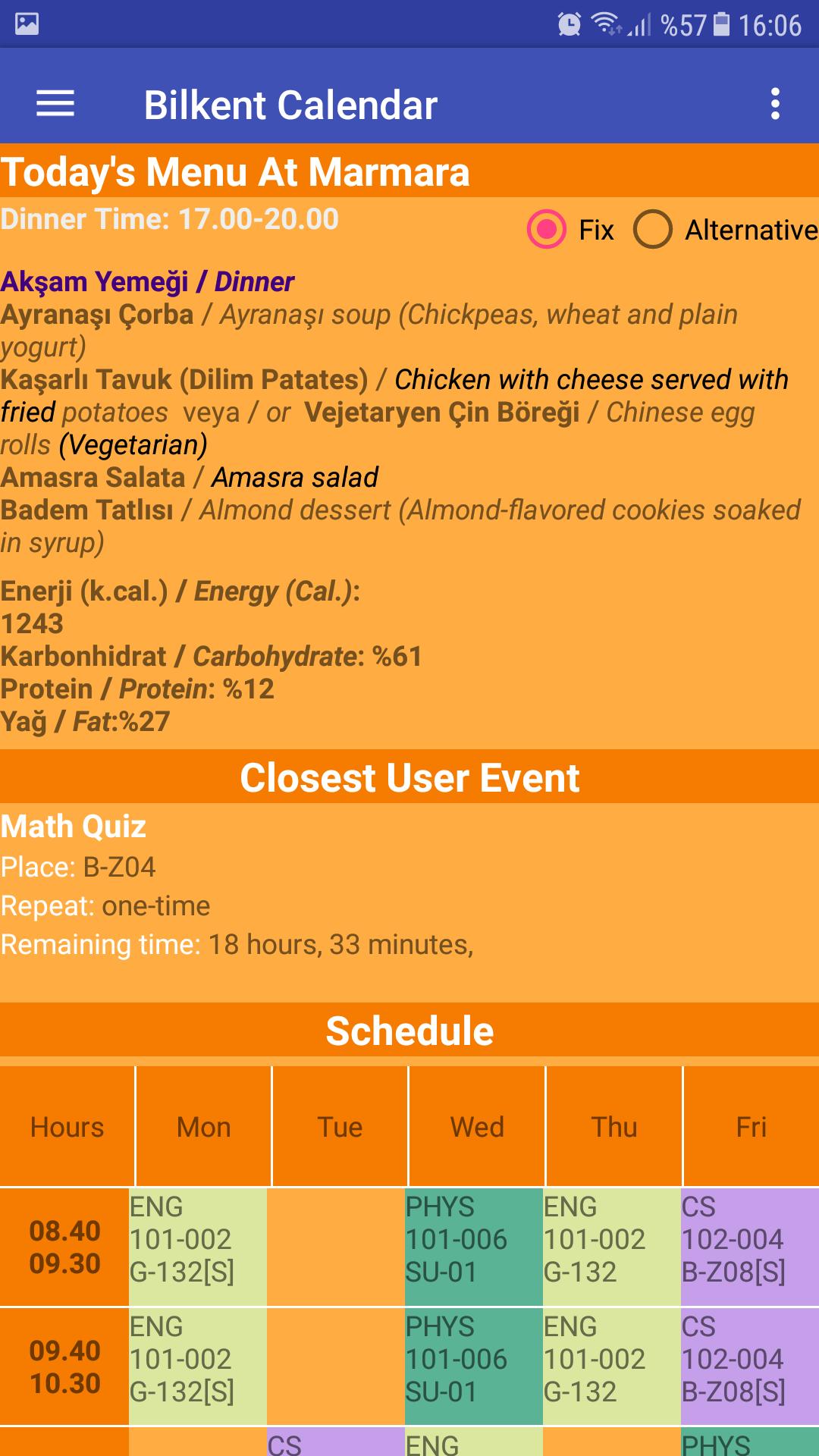The width and height of the screenshot is (819, 1456).
Task: Tap the Closest User Event header
Action: pos(409,776)
